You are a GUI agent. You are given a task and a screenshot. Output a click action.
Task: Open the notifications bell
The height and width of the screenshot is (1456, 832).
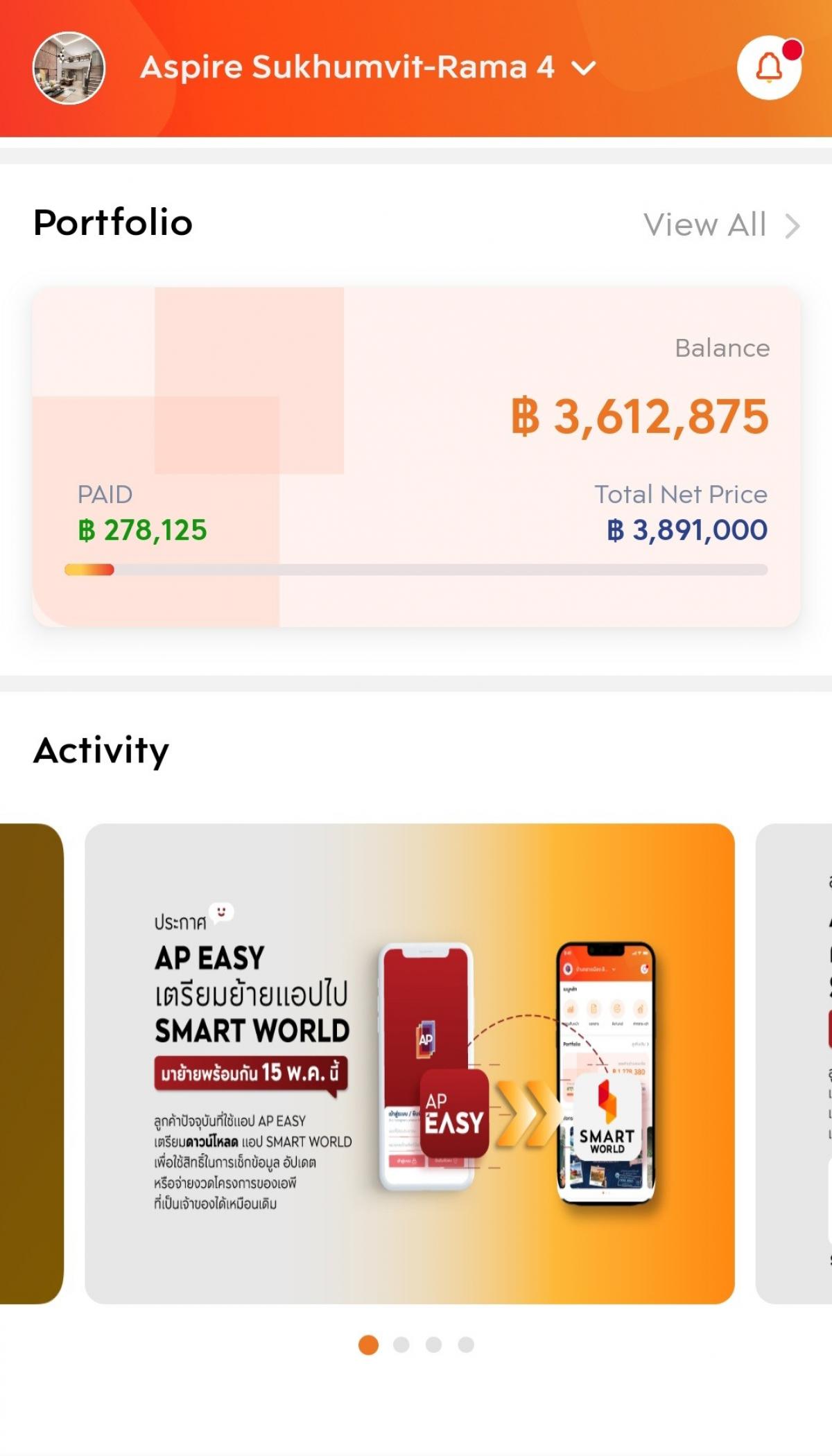click(x=769, y=68)
